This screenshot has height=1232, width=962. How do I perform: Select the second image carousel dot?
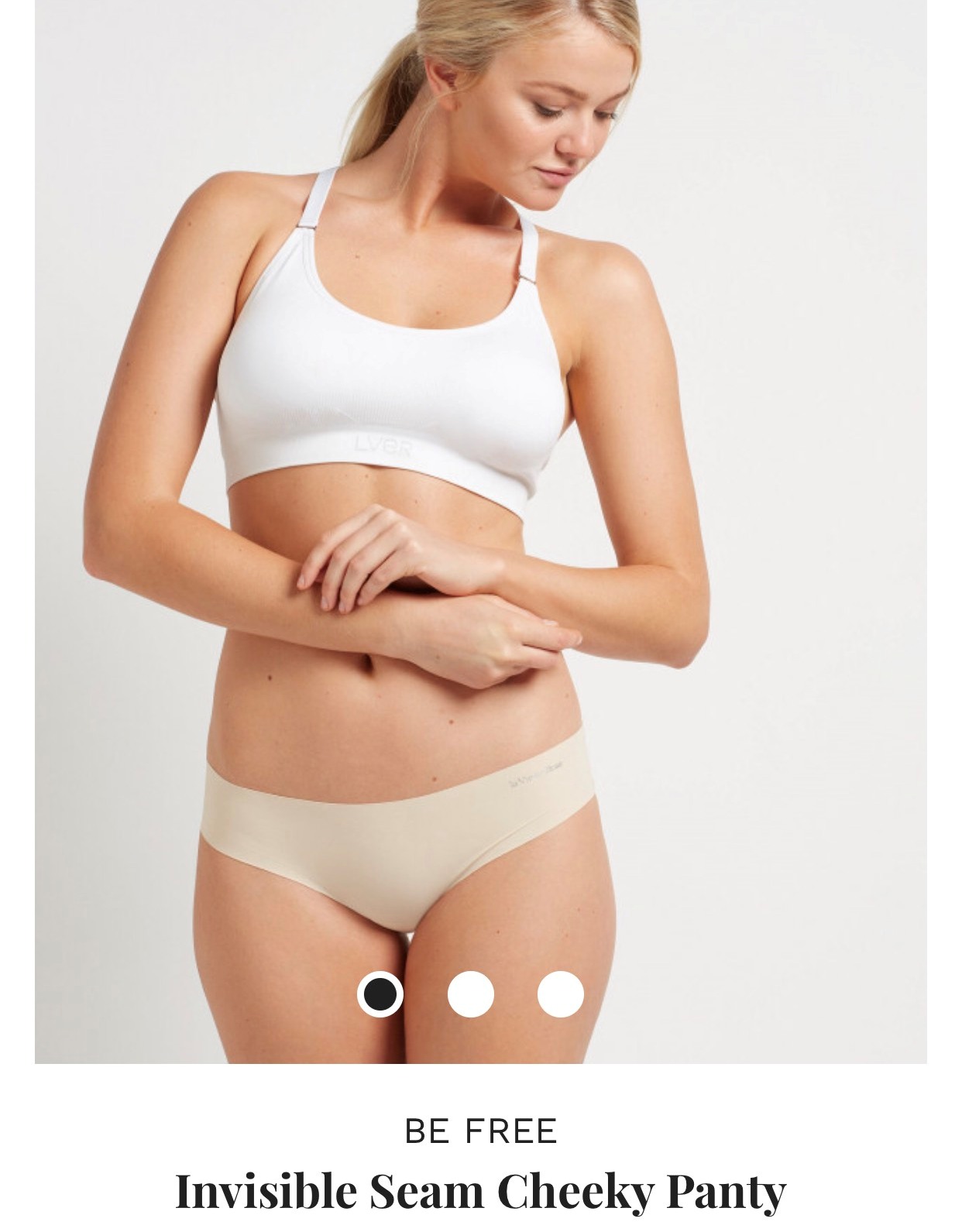(x=470, y=994)
